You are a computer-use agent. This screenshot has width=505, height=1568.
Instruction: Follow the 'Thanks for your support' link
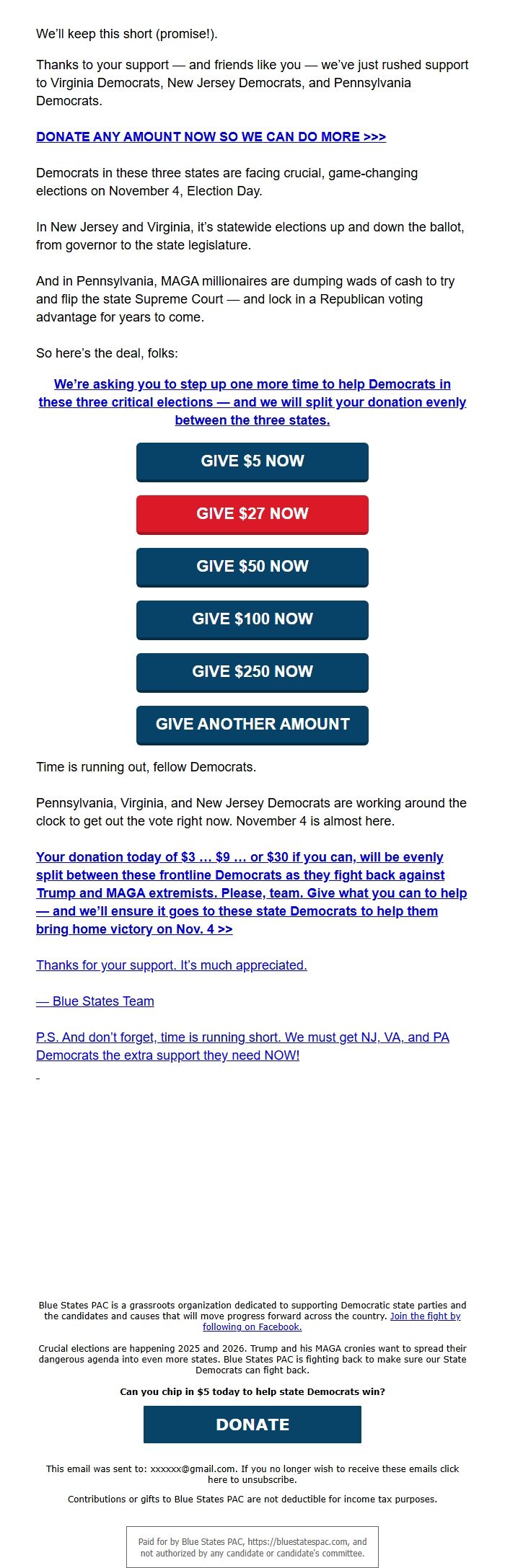coord(172,965)
